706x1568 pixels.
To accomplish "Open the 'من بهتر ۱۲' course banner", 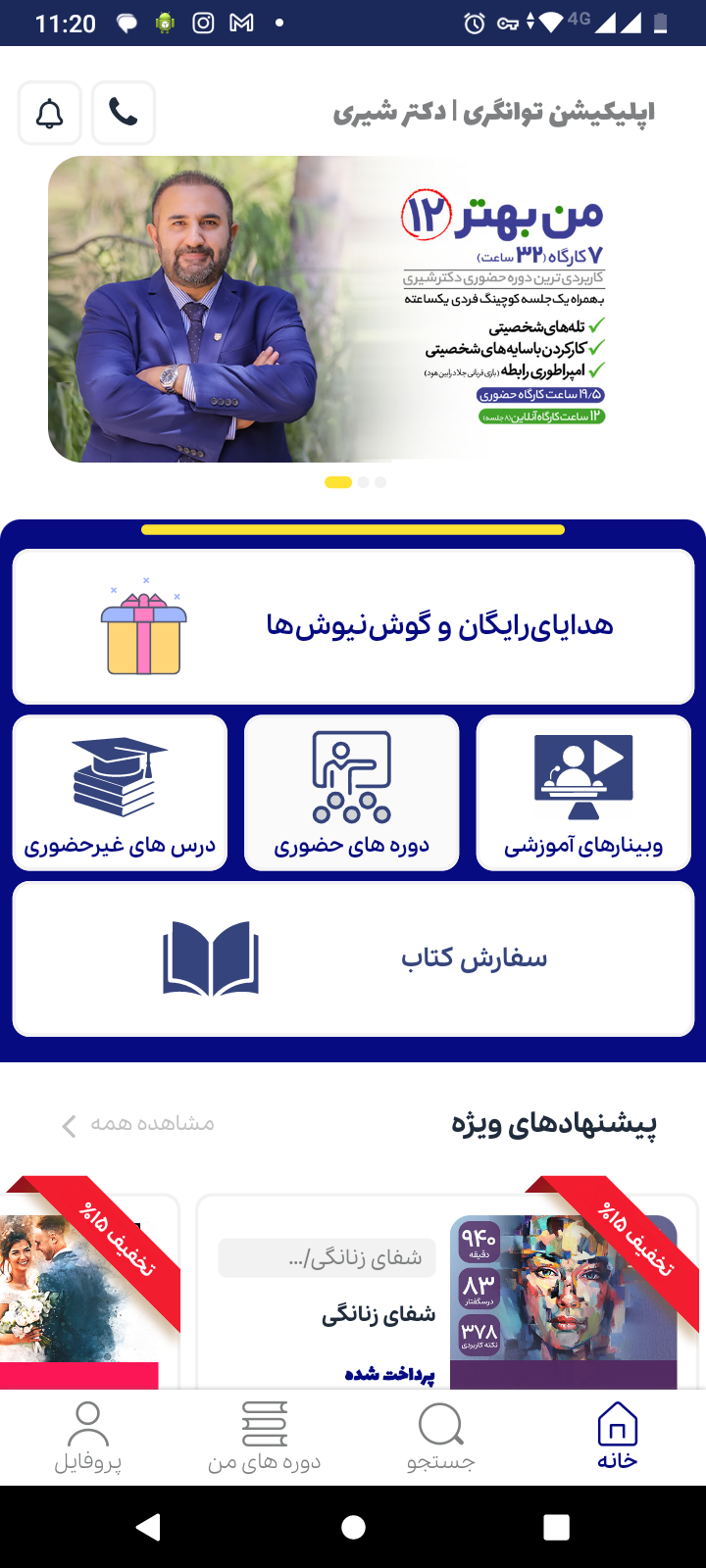I will coord(353,309).
